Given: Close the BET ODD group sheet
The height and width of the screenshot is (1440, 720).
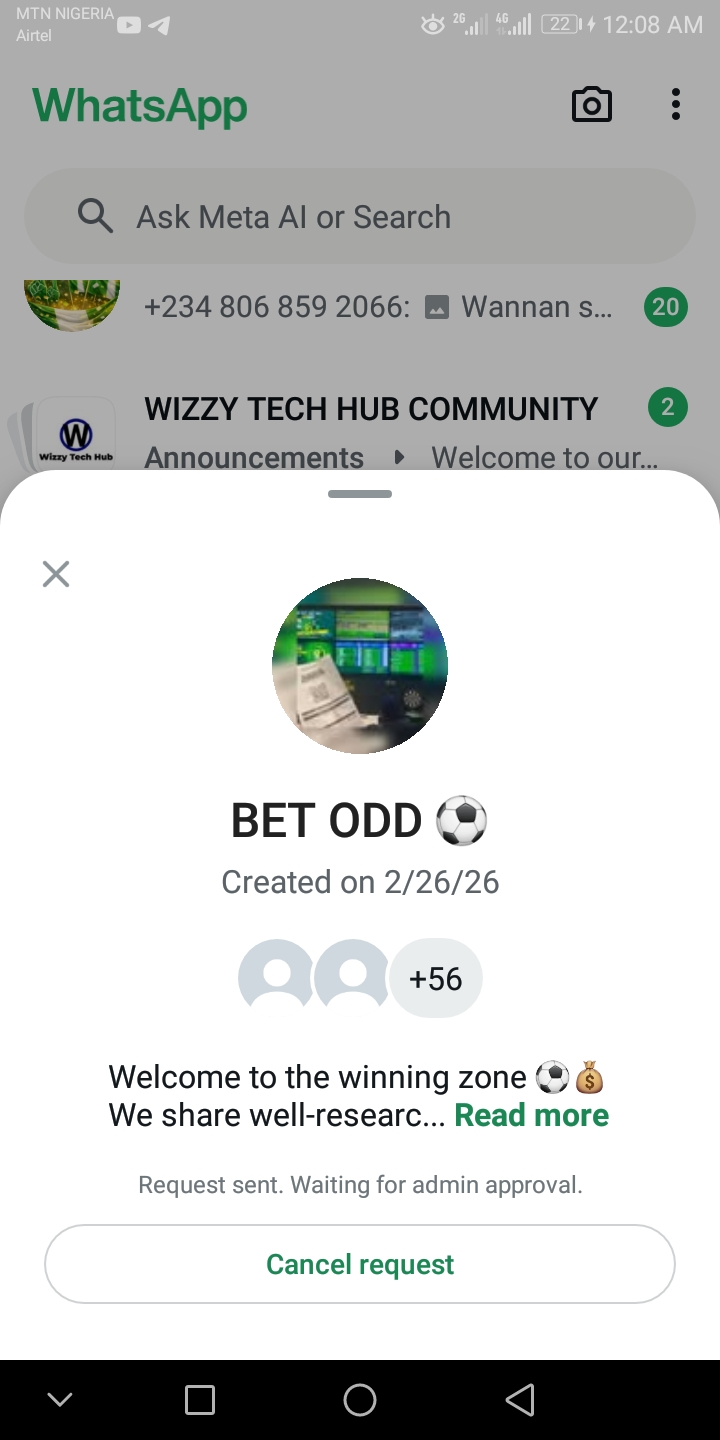Looking at the screenshot, I should 56,574.
